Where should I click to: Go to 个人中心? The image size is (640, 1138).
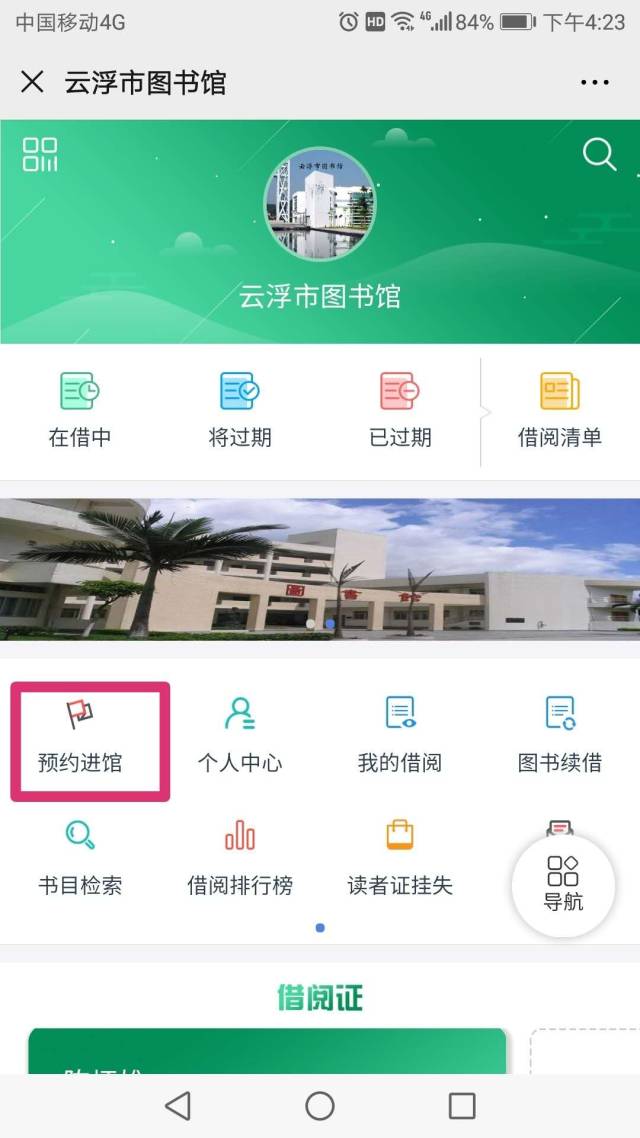tap(240, 738)
